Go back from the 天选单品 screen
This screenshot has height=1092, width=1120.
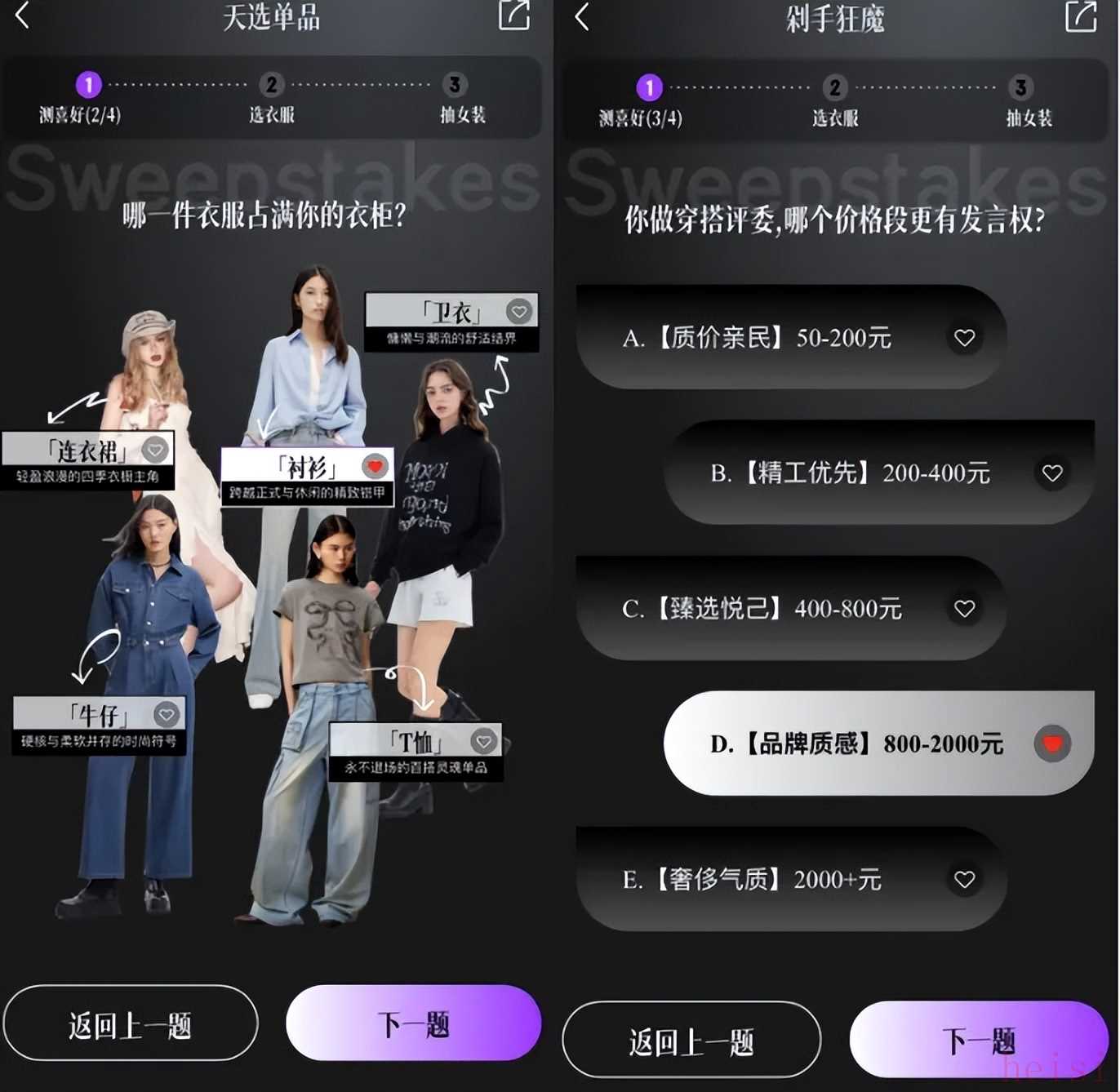coord(22,16)
